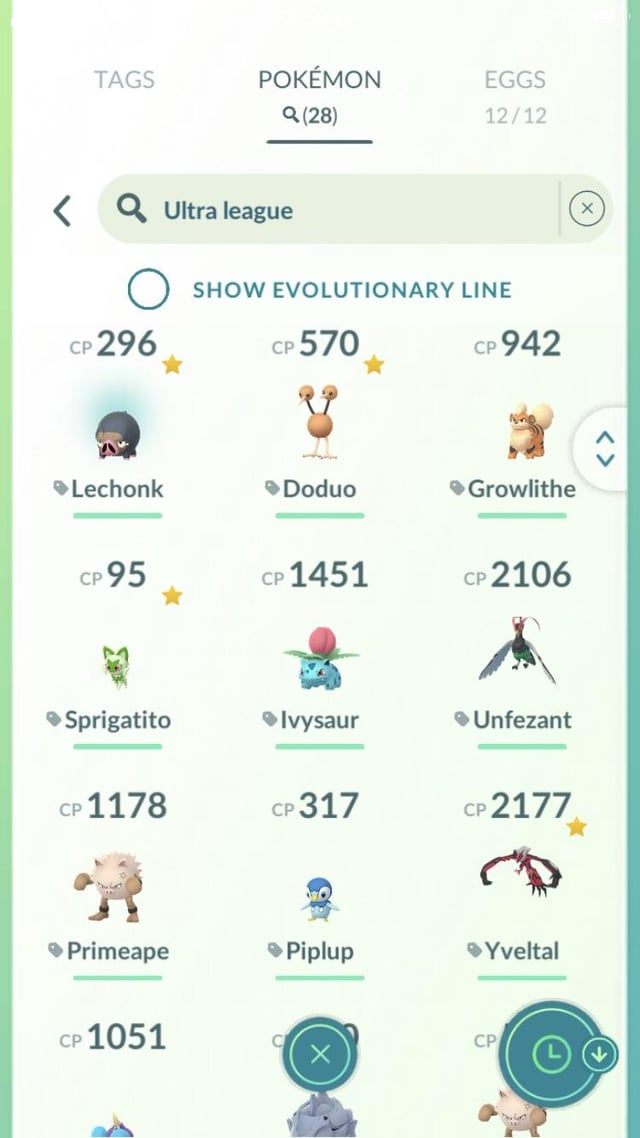The width and height of the screenshot is (640, 1138).
Task: Tap the fast scroll arrows handle
Action: pos(605,449)
